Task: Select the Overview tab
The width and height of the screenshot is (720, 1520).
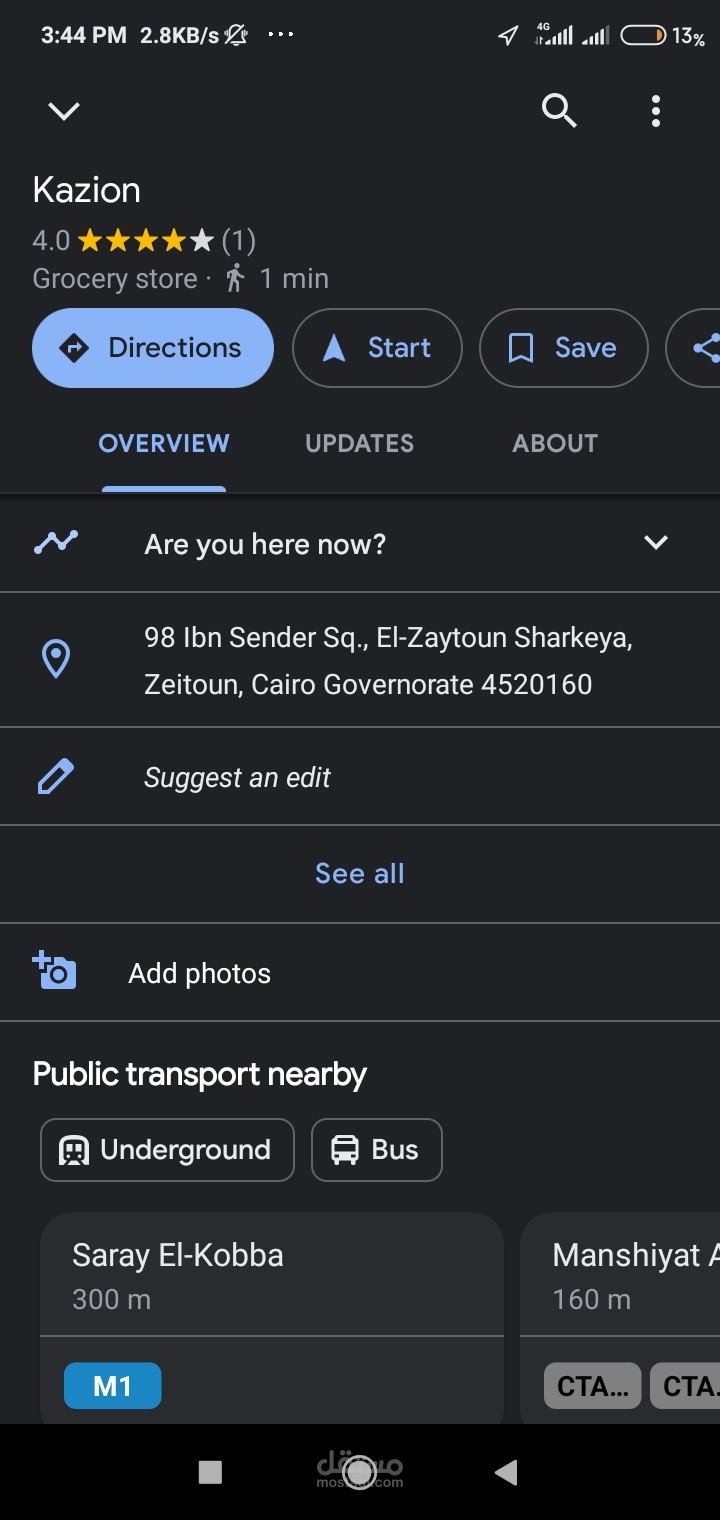Action: pos(164,443)
